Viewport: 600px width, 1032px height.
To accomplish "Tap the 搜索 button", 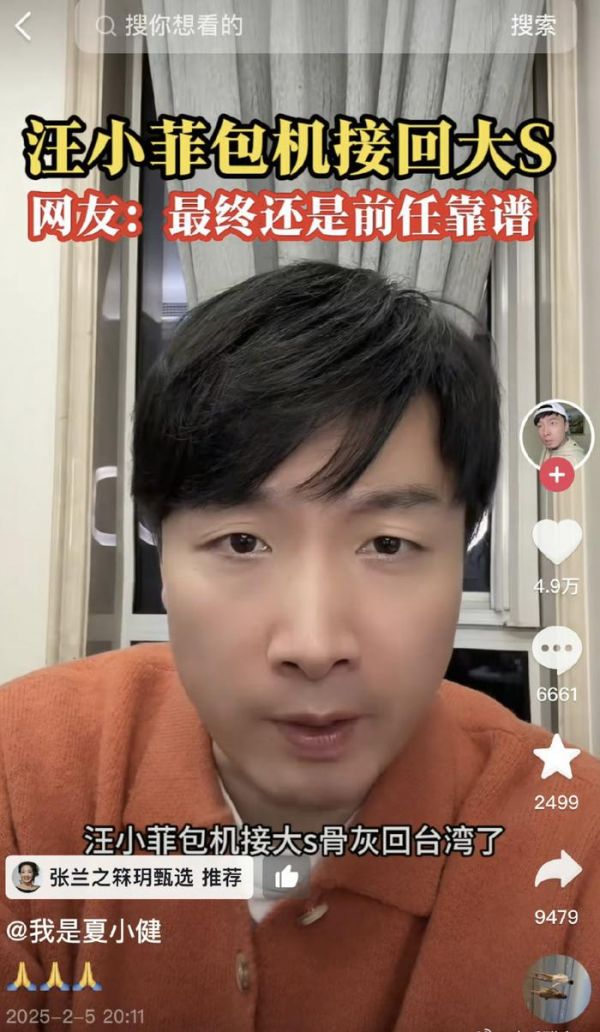I will pyautogui.click(x=533, y=26).
